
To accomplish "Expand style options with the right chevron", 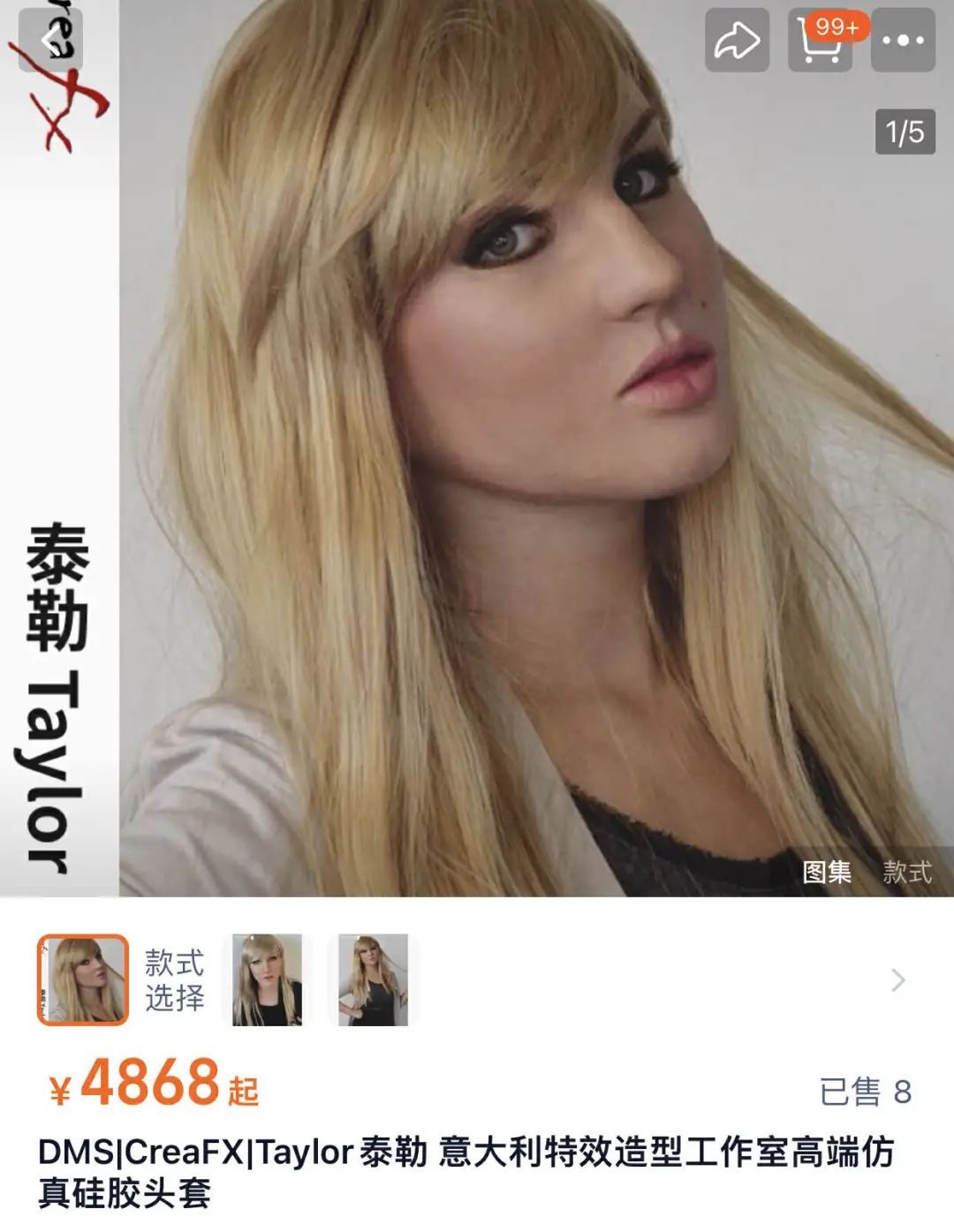I will pos(898,979).
